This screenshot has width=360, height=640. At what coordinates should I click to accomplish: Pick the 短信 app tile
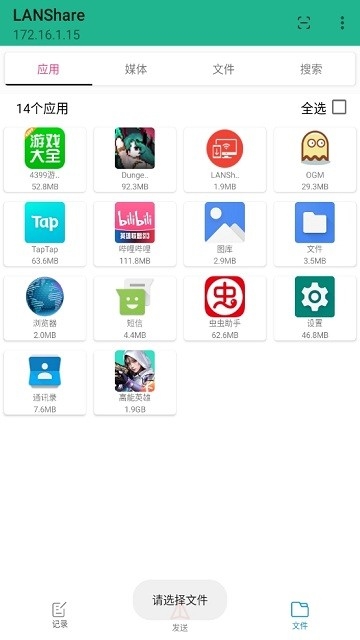click(135, 308)
